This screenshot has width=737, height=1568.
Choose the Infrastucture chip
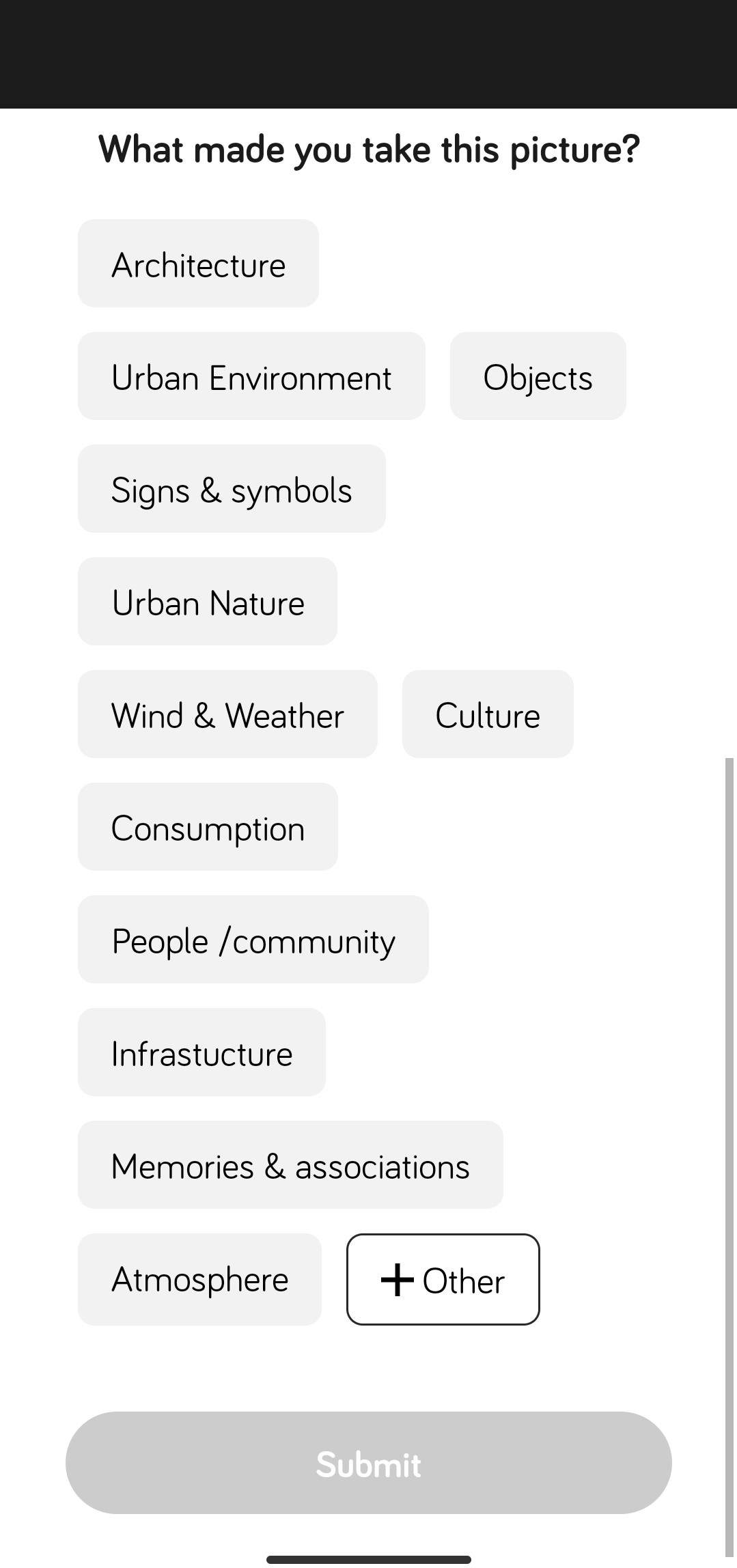(x=201, y=1052)
